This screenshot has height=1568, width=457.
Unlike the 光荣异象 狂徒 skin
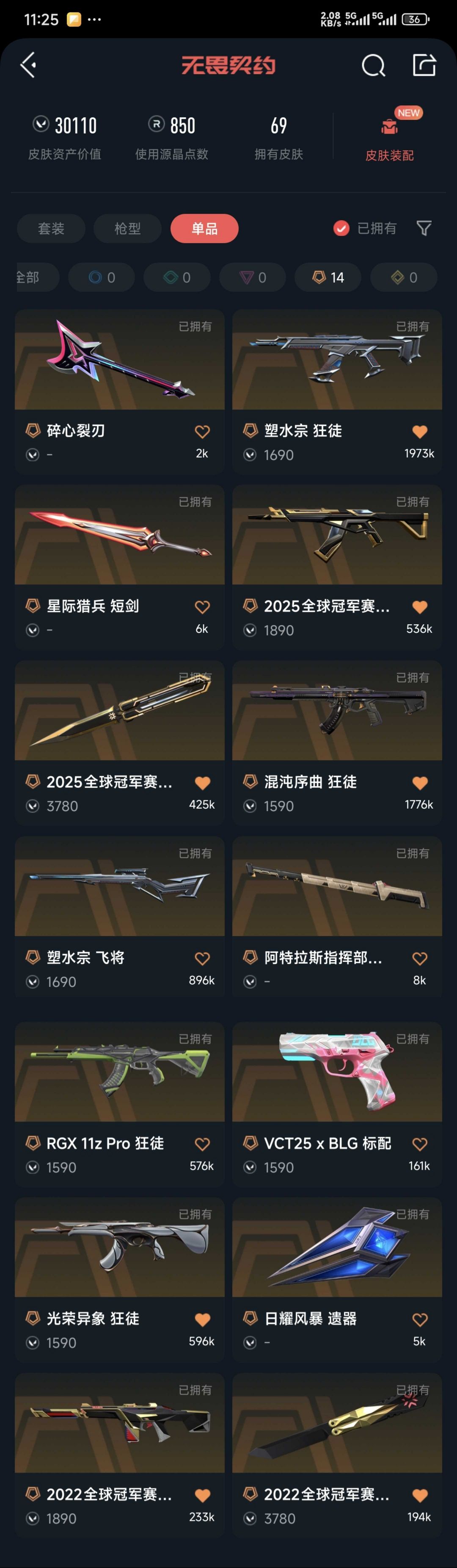click(202, 1320)
